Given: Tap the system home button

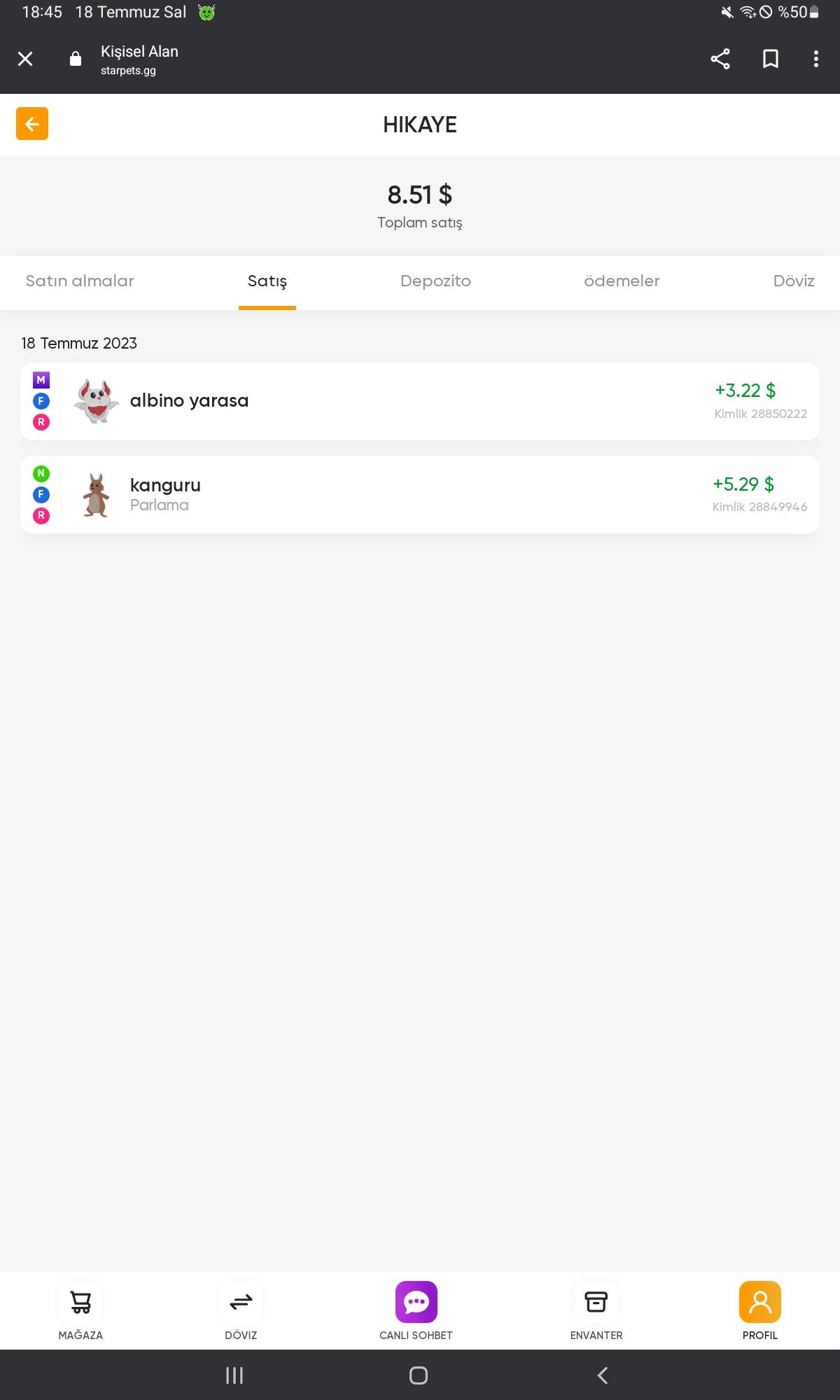Looking at the screenshot, I should (x=419, y=1375).
